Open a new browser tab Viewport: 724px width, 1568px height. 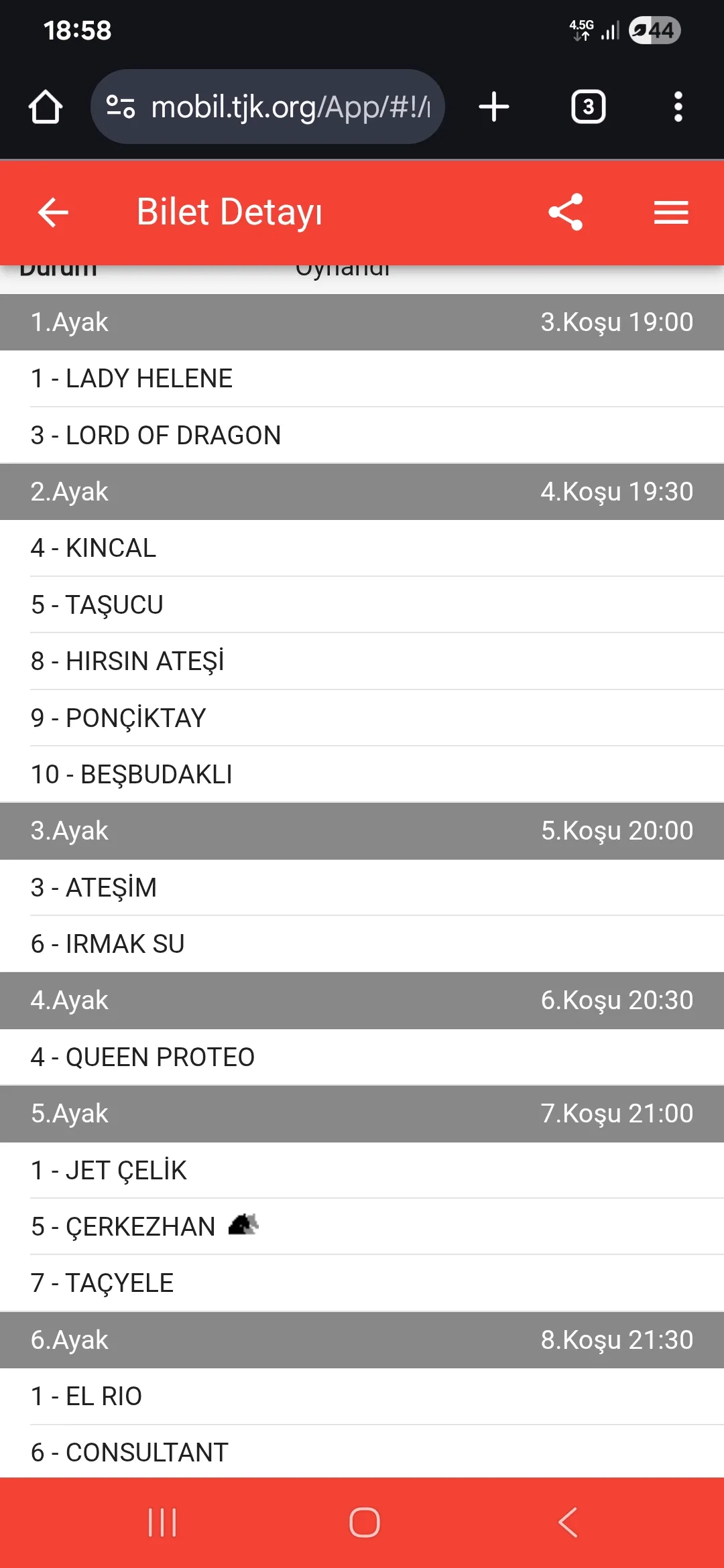pos(494,107)
